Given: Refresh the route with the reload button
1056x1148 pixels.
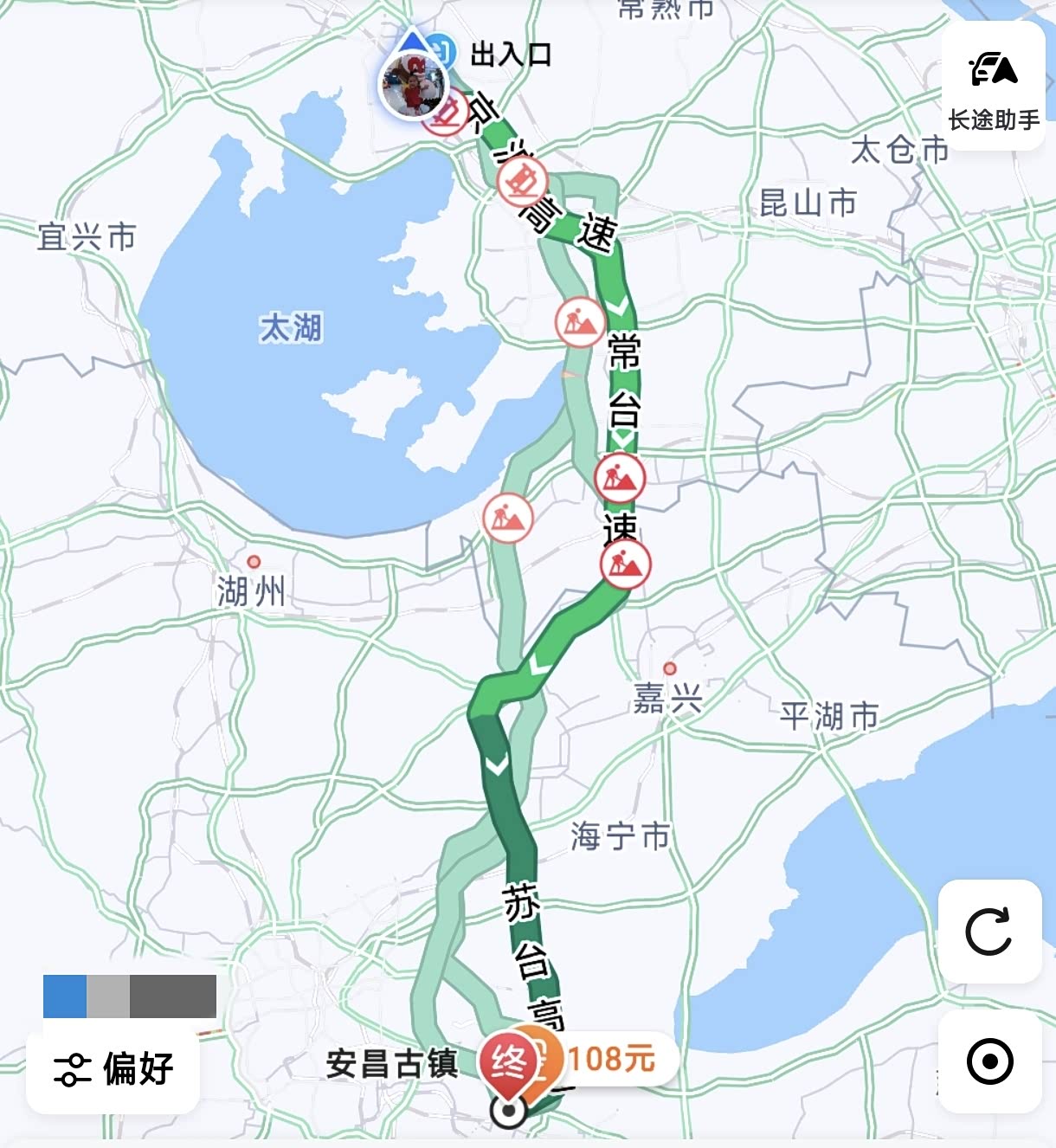Looking at the screenshot, I should point(989,931).
